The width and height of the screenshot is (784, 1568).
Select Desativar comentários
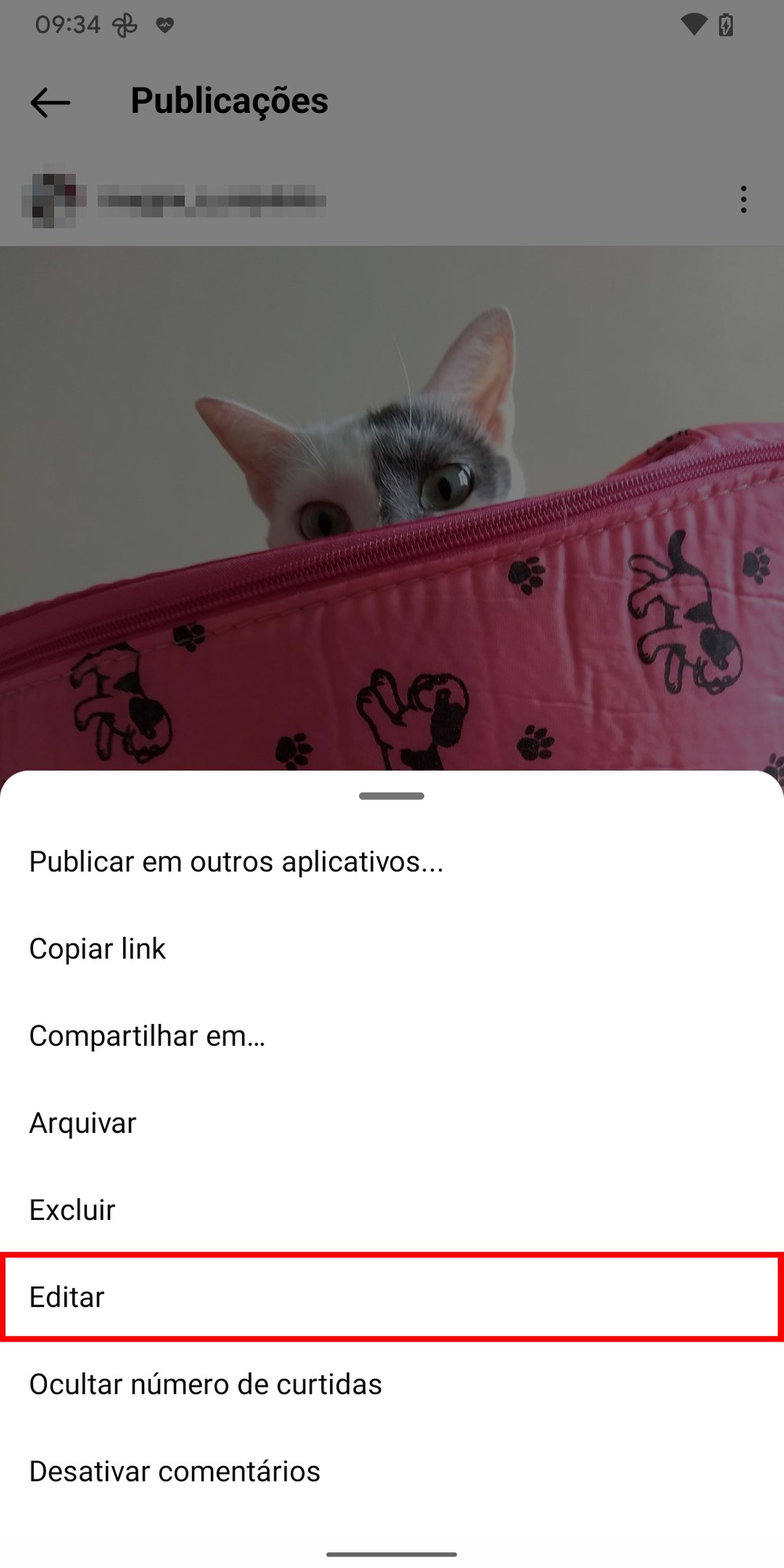click(174, 1471)
